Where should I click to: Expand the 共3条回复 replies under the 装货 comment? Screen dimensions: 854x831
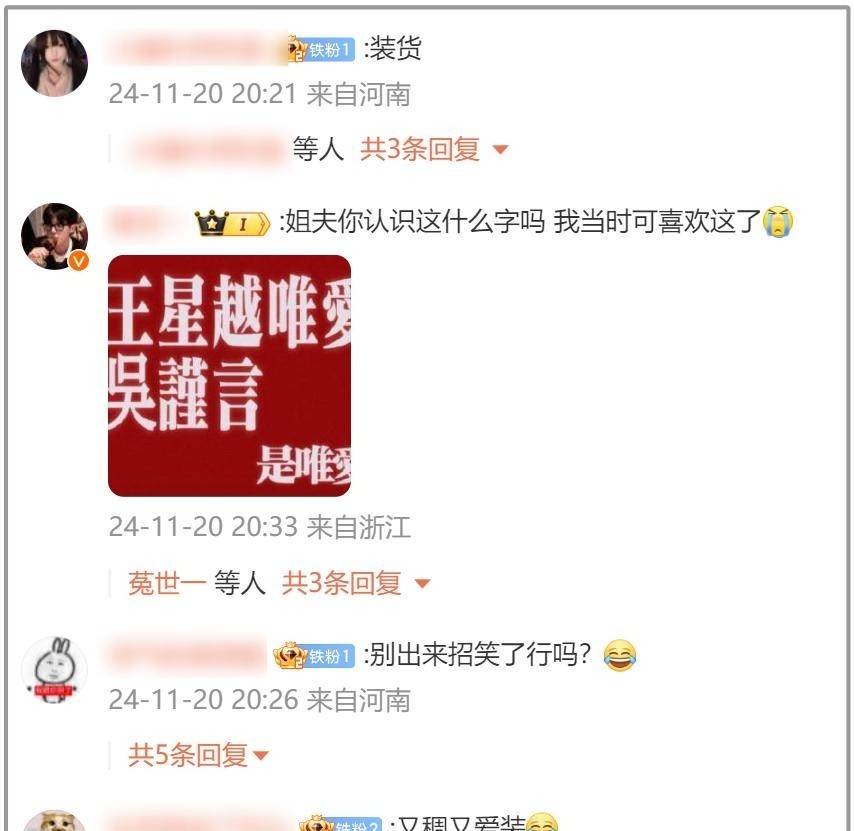(x=433, y=150)
